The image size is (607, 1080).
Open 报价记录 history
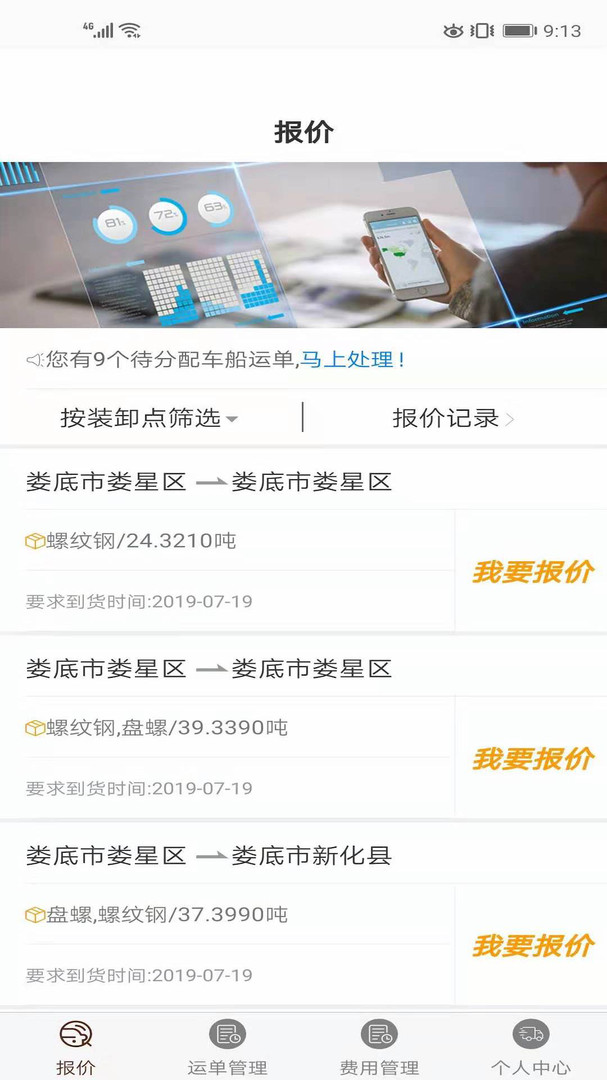click(453, 418)
